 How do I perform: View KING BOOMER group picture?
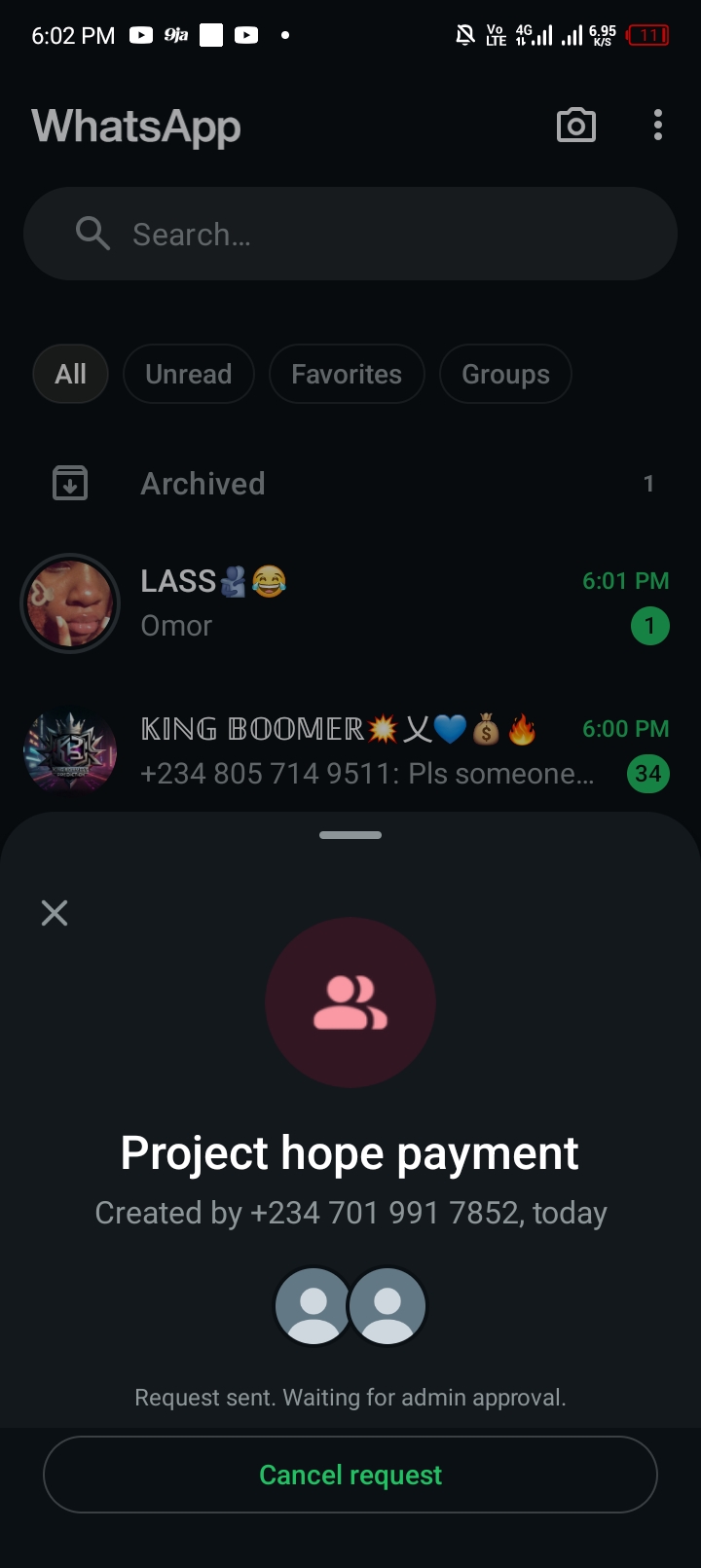pyautogui.click(x=70, y=751)
